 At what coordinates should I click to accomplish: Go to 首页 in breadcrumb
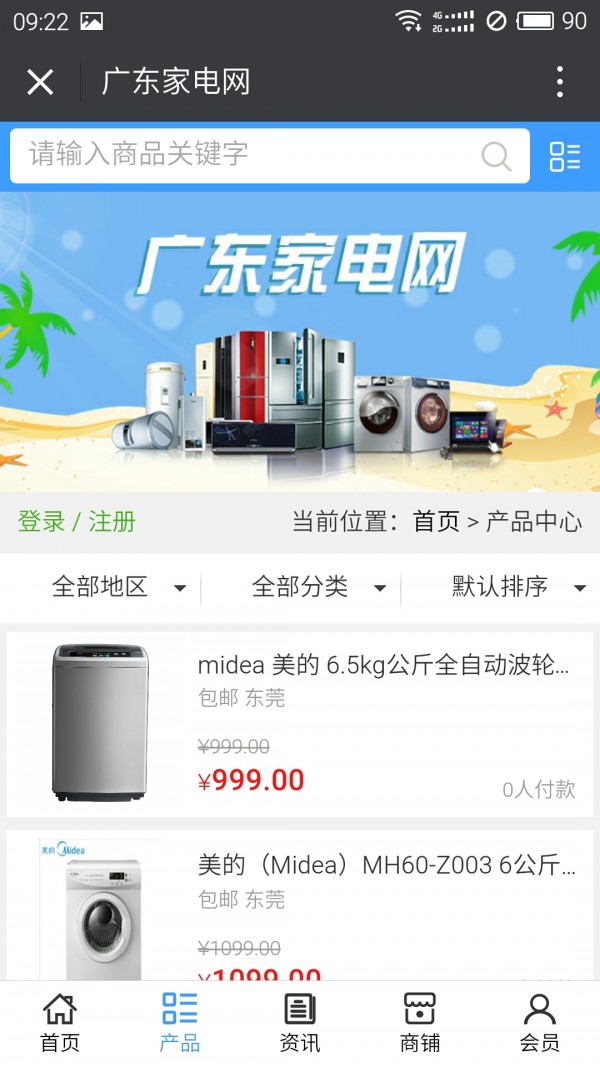pos(436,521)
